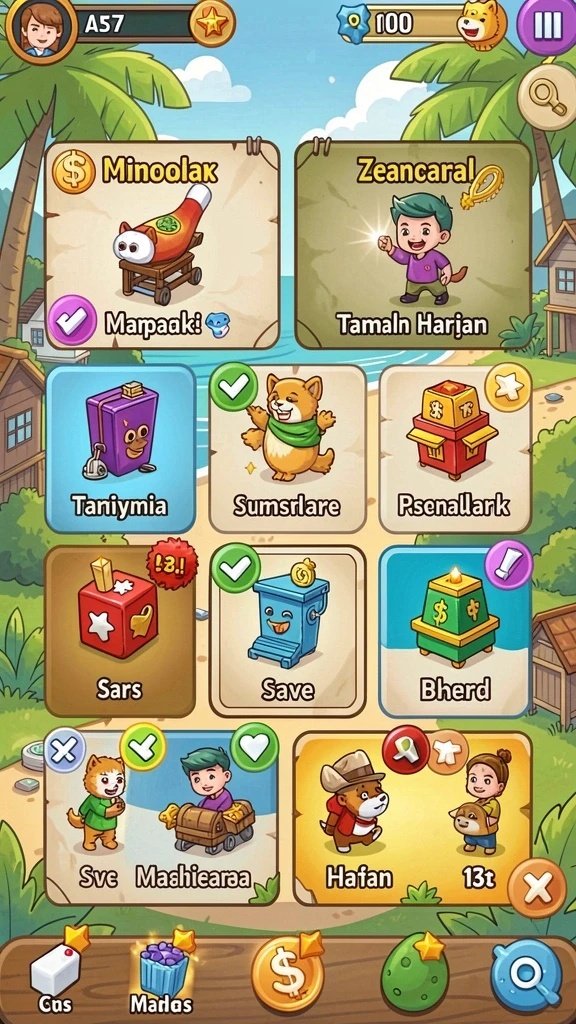The image size is (576, 1024).
Task: Open the player avatar profile
Action: pos(38,29)
